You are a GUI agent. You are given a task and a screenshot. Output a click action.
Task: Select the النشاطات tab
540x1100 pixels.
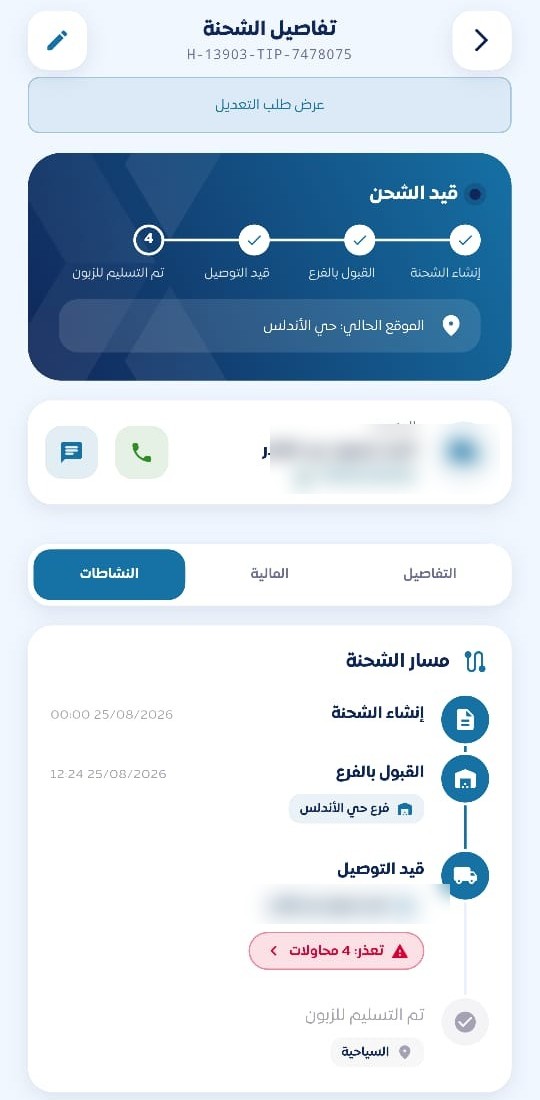tap(109, 574)
